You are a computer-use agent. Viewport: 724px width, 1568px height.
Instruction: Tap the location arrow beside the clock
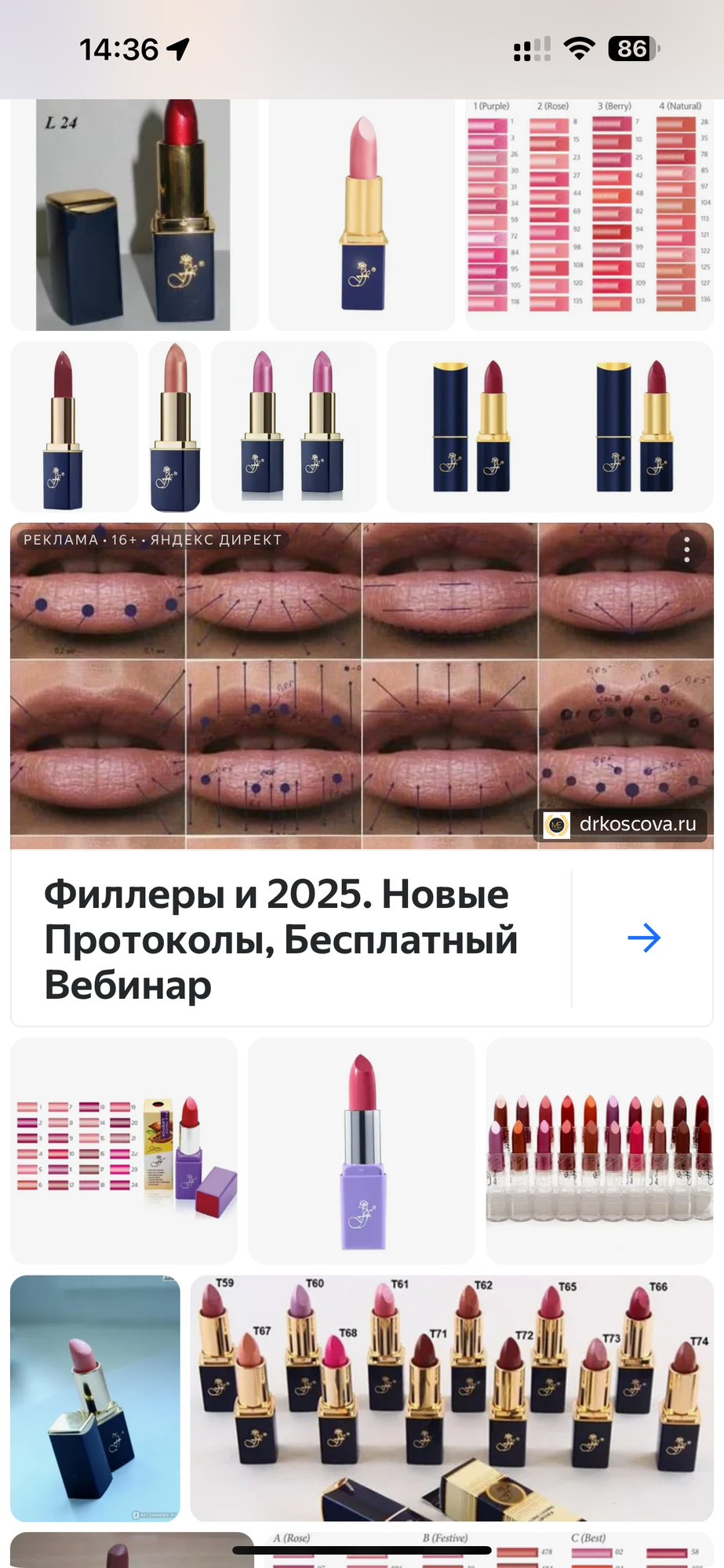(x=180, y=46)
